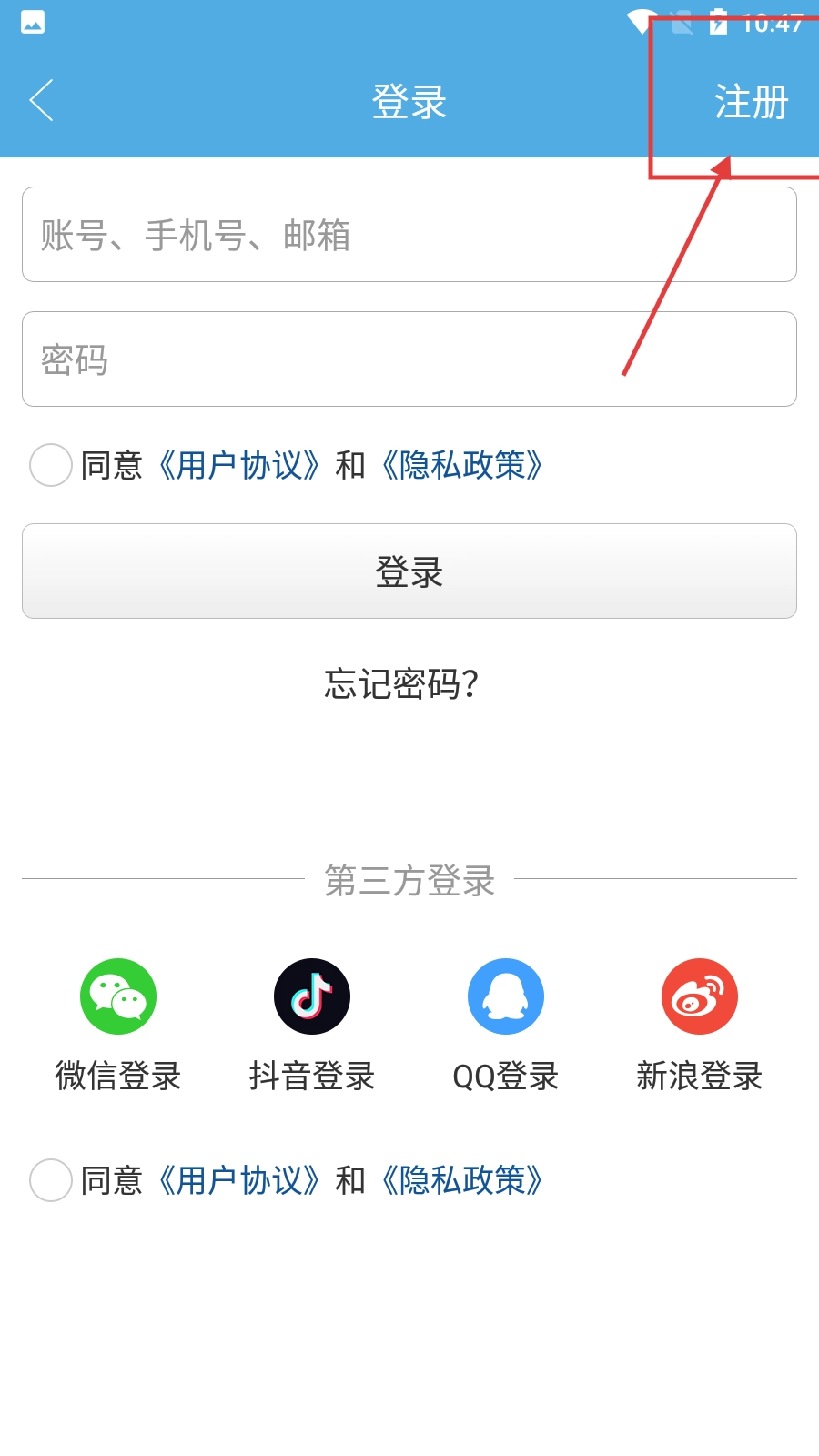Sign in with 抖音登录
The width and height of the screenshot is (819, 1456).
pos(312,997)
